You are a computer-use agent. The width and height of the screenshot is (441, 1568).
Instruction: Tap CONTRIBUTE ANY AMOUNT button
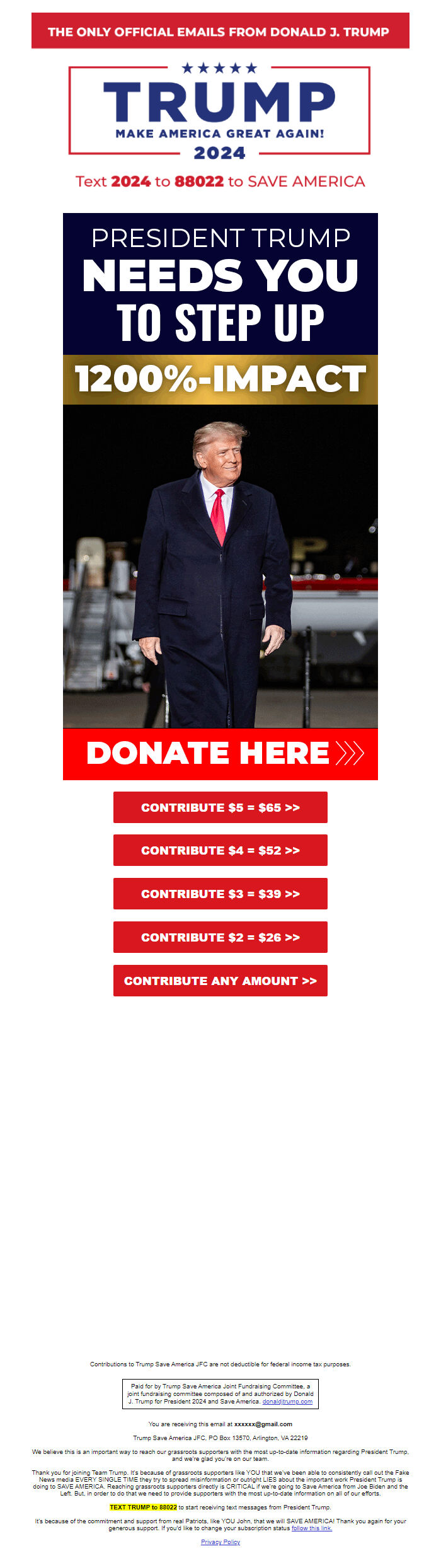220,981
